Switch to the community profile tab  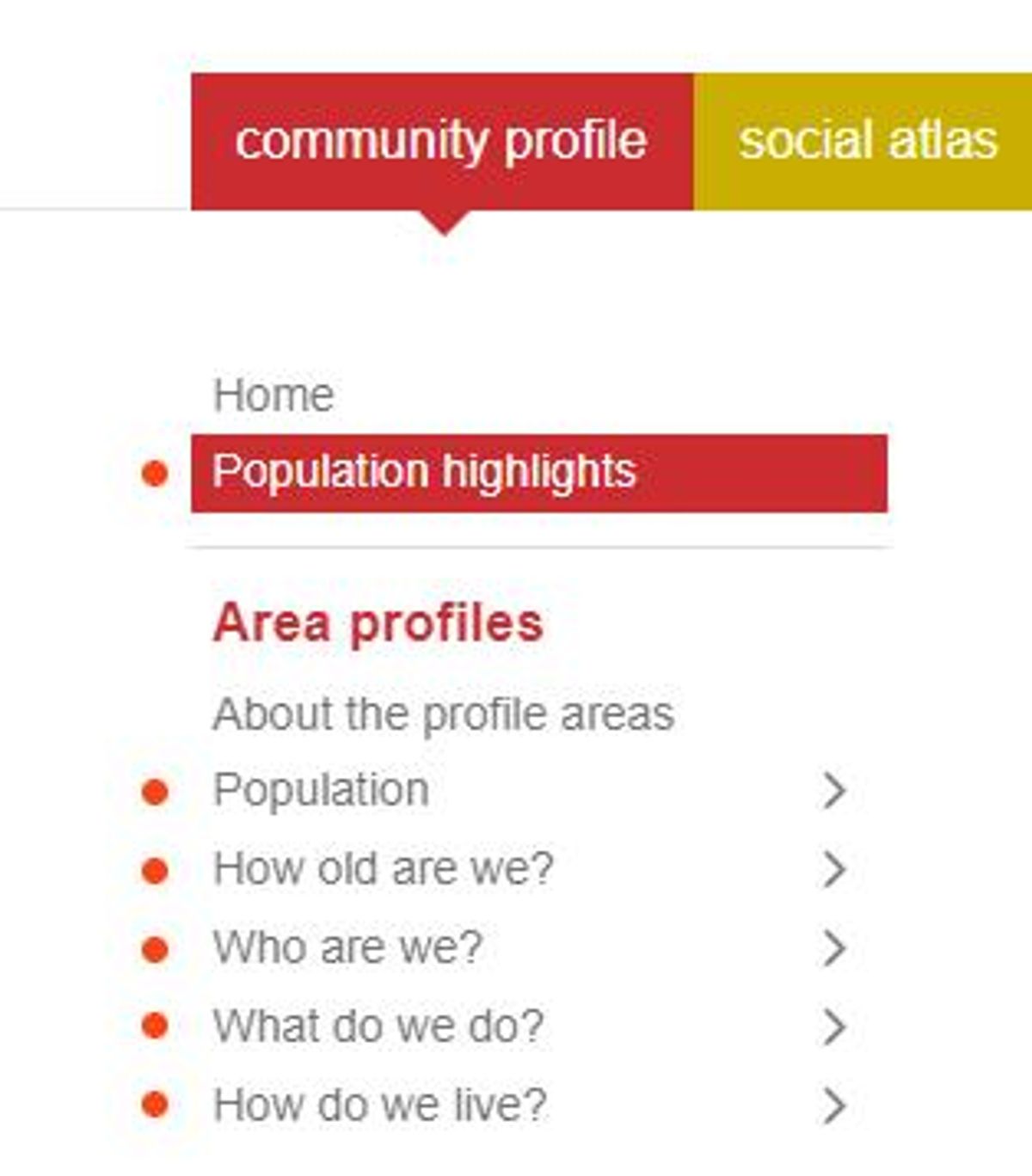(x=442, y=141)
